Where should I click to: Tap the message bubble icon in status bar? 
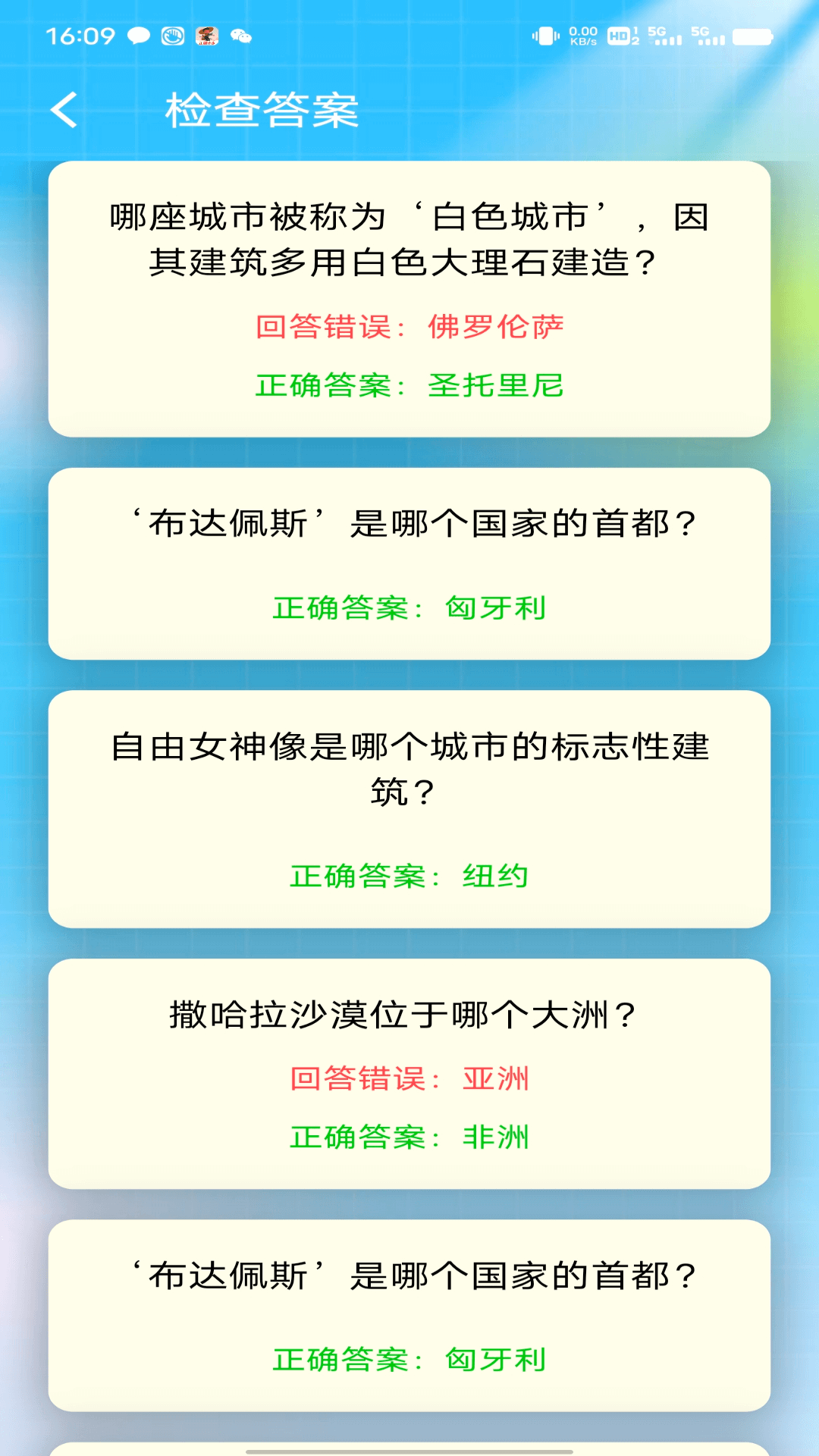pyautogui.click(x=138, y=36)
